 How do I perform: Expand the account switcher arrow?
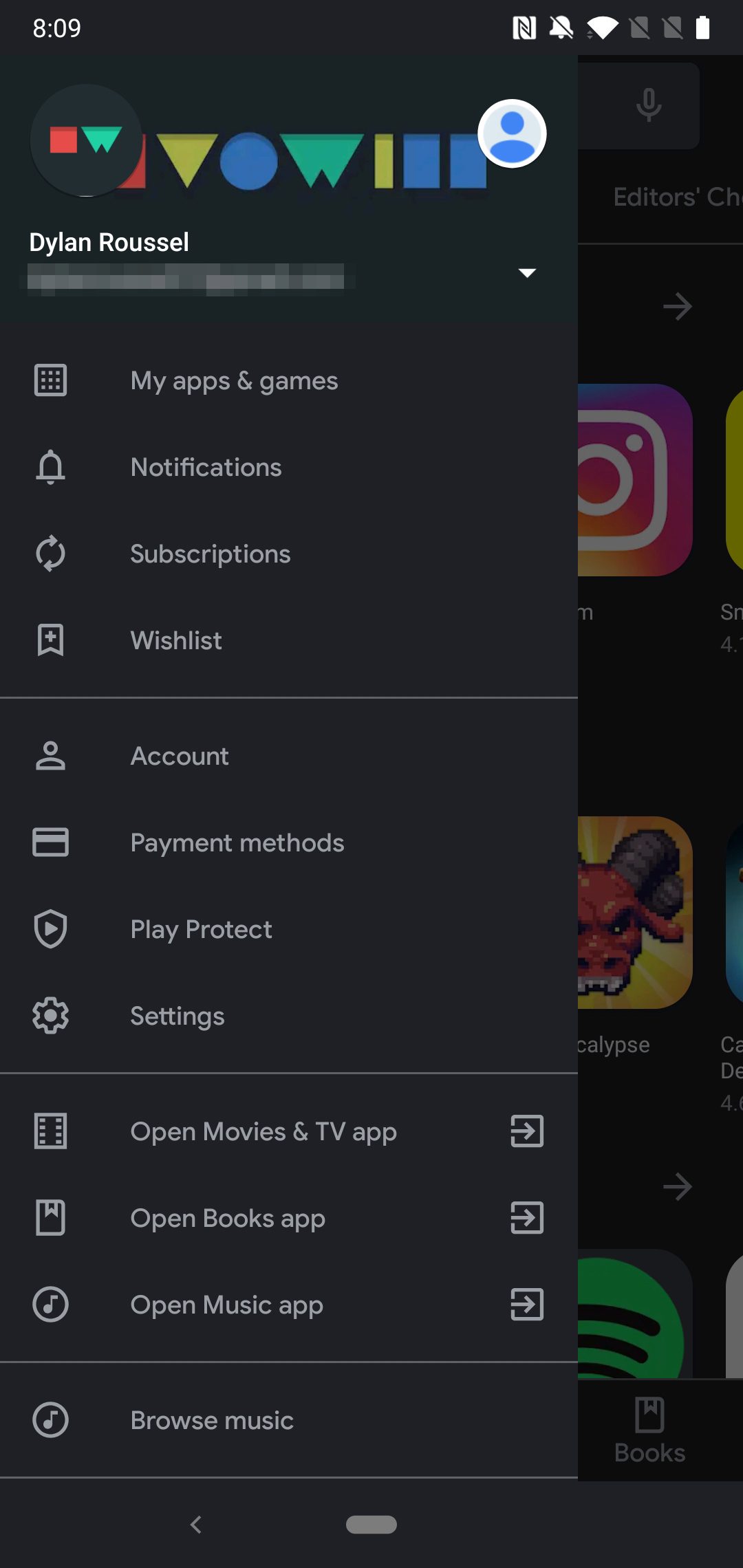(527, 273)
